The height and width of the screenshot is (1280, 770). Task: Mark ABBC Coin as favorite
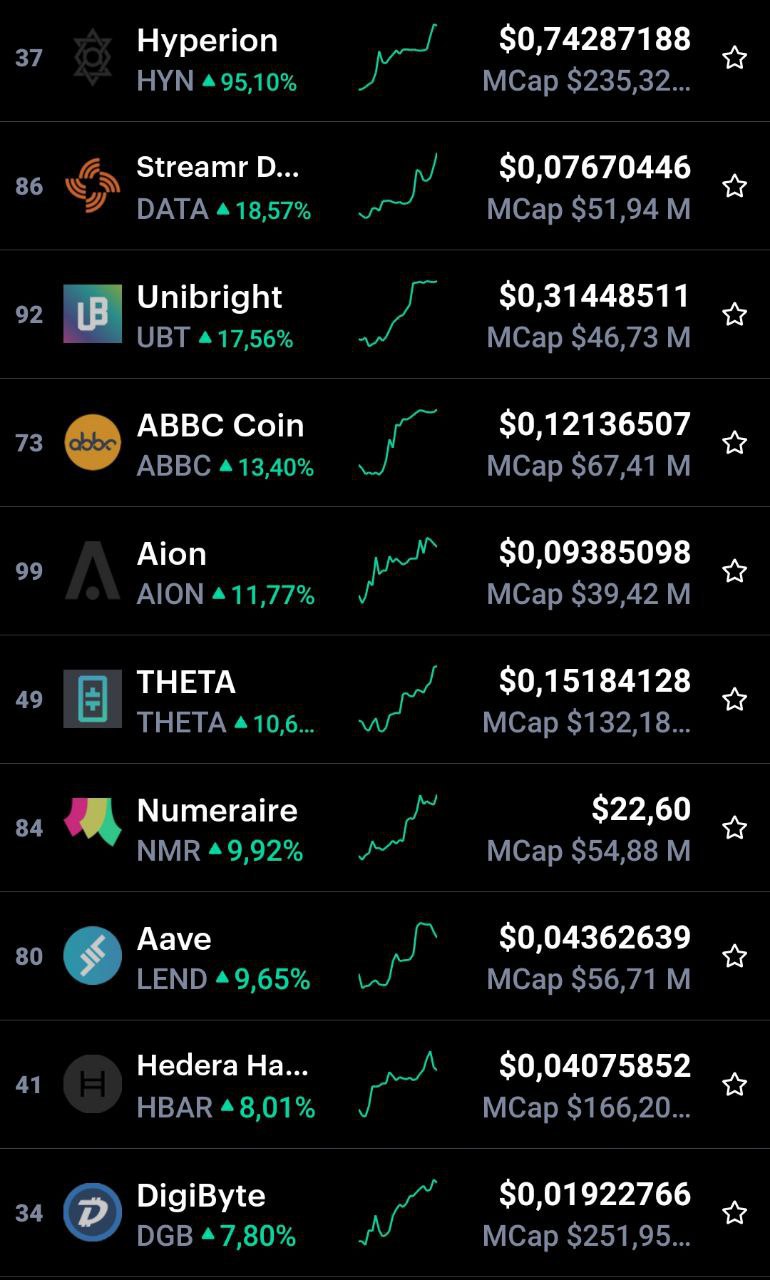(735, 443)
